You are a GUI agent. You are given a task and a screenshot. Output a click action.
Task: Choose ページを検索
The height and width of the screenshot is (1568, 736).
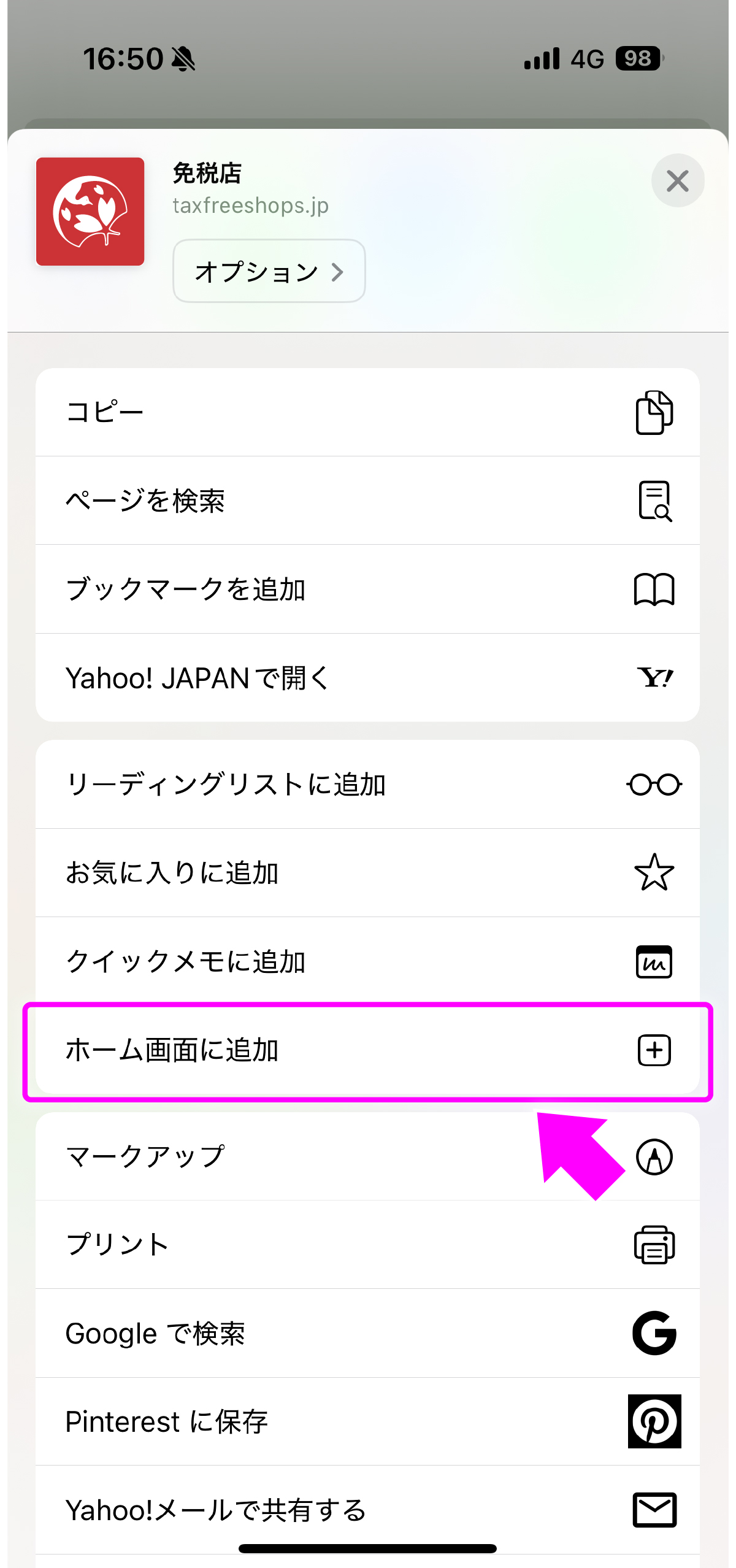point(367,501)
